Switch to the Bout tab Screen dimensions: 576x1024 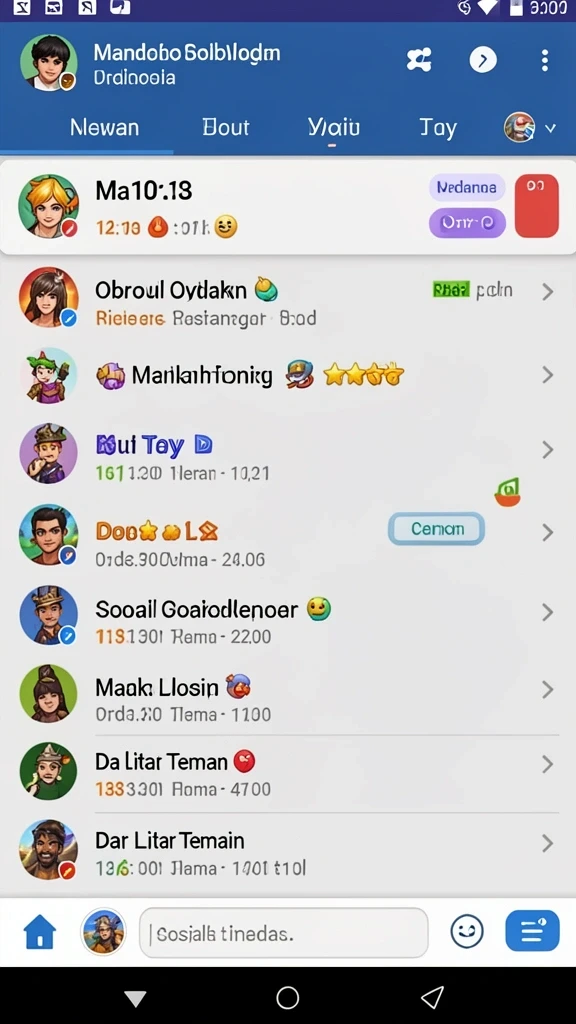click(x=226, y=127)
